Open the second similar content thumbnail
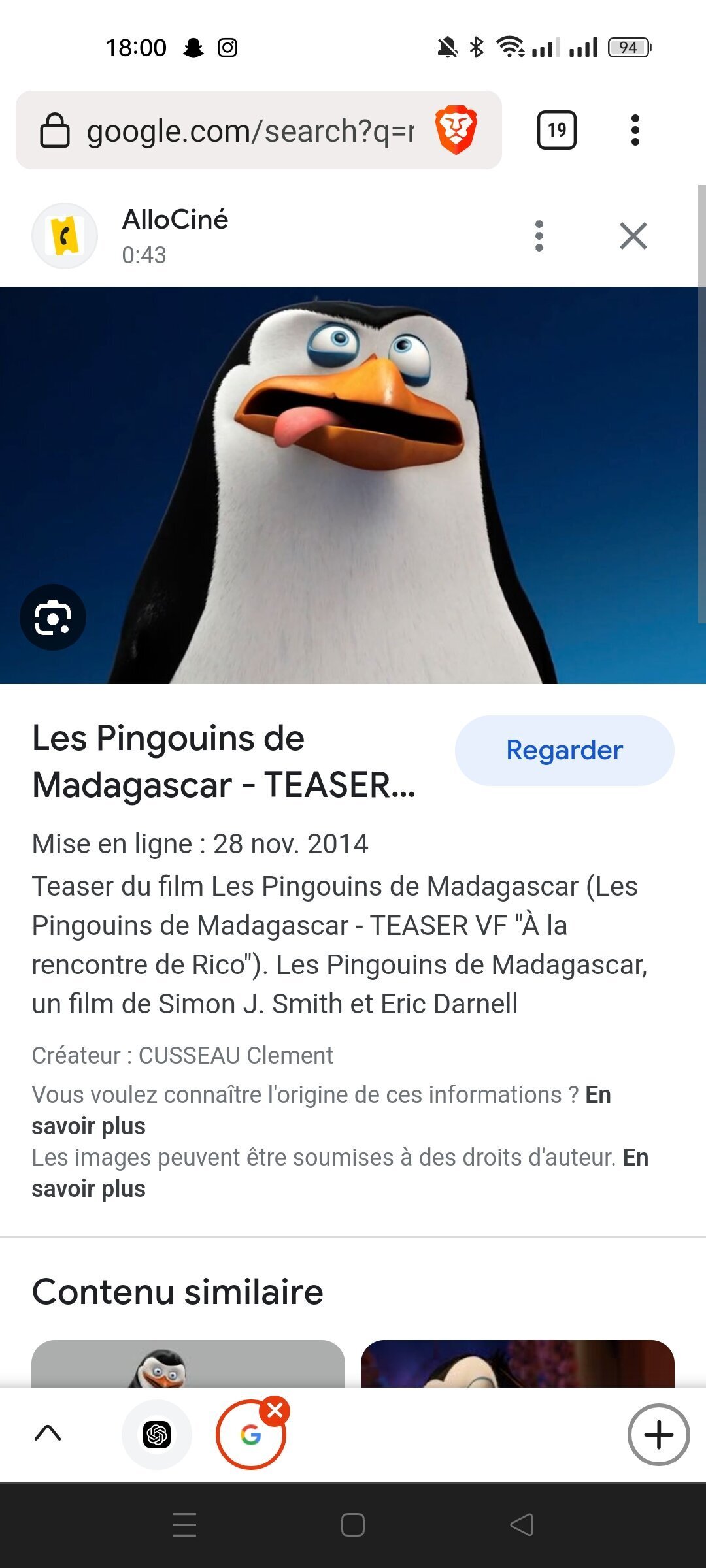Screen dimensions: 706x1568 517,1364
